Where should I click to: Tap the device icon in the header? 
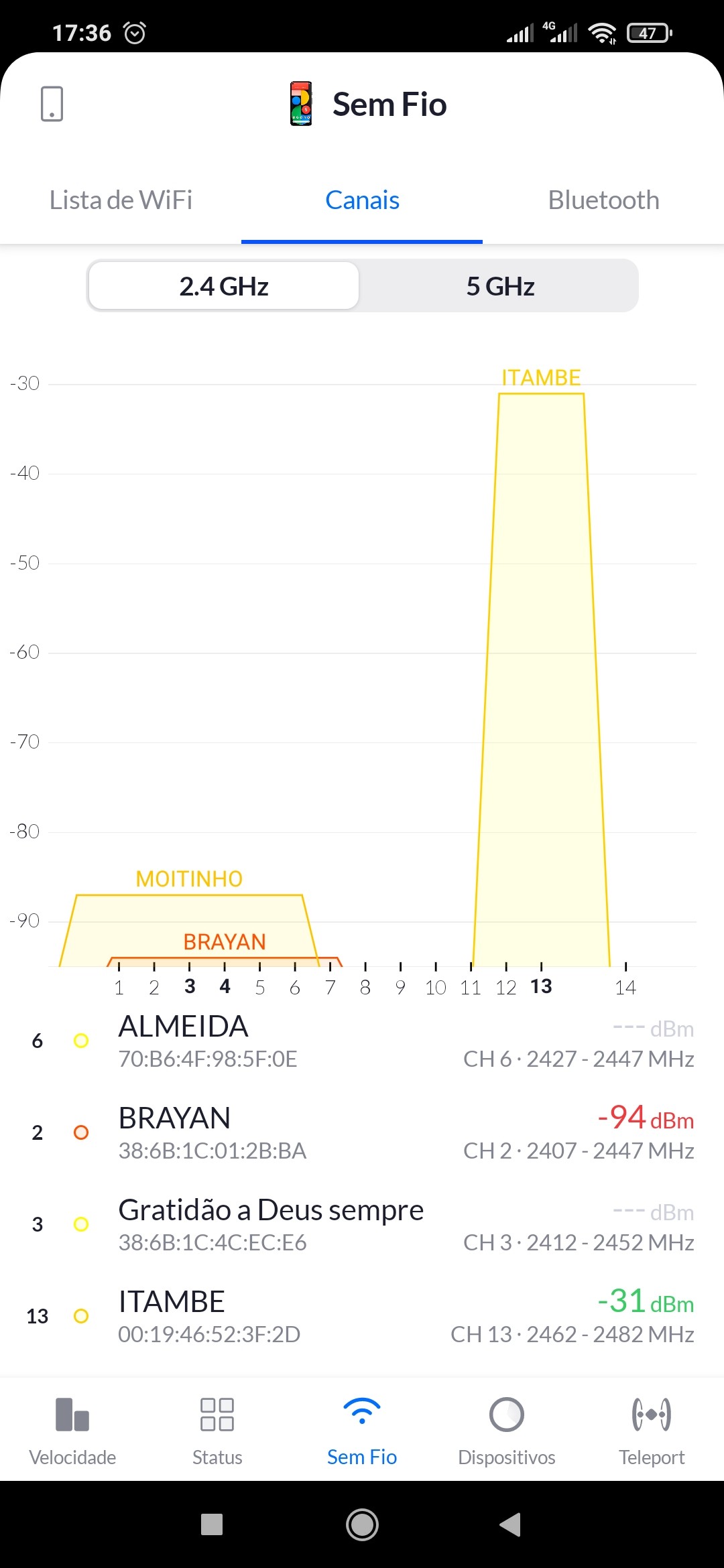tap(52, 104)
